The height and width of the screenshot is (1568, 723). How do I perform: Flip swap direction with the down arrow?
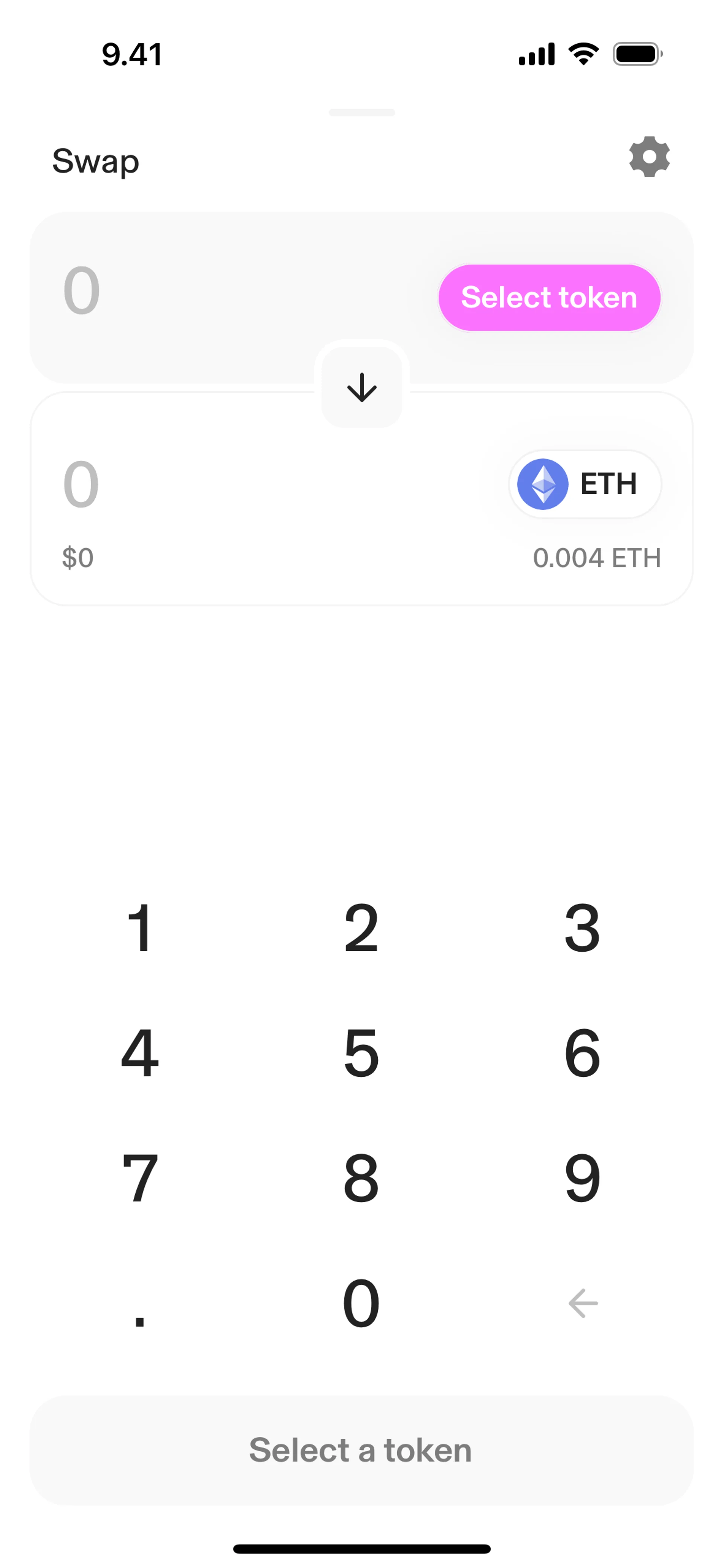pos(361,387)
